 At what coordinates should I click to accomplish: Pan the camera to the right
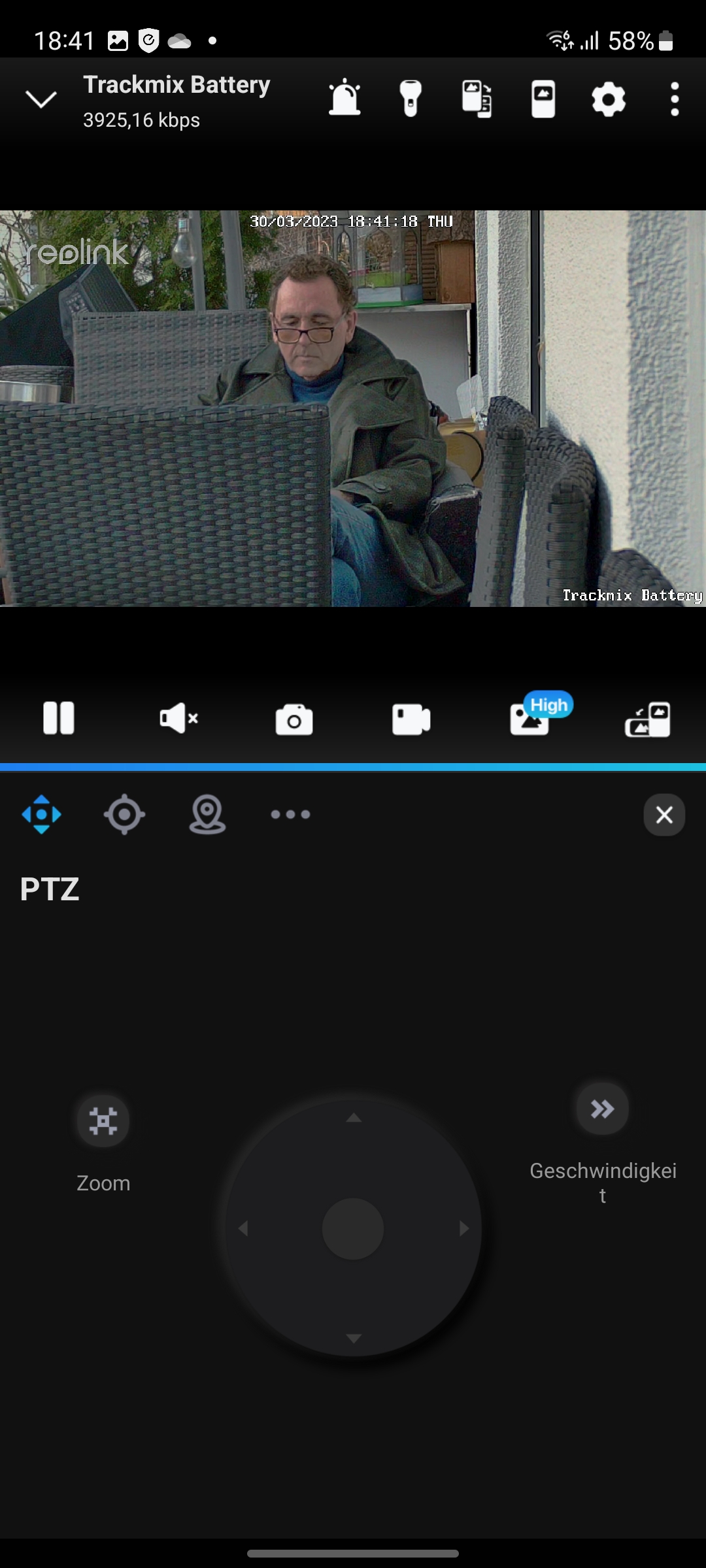pyautogui.click(x=463, y=1229)
